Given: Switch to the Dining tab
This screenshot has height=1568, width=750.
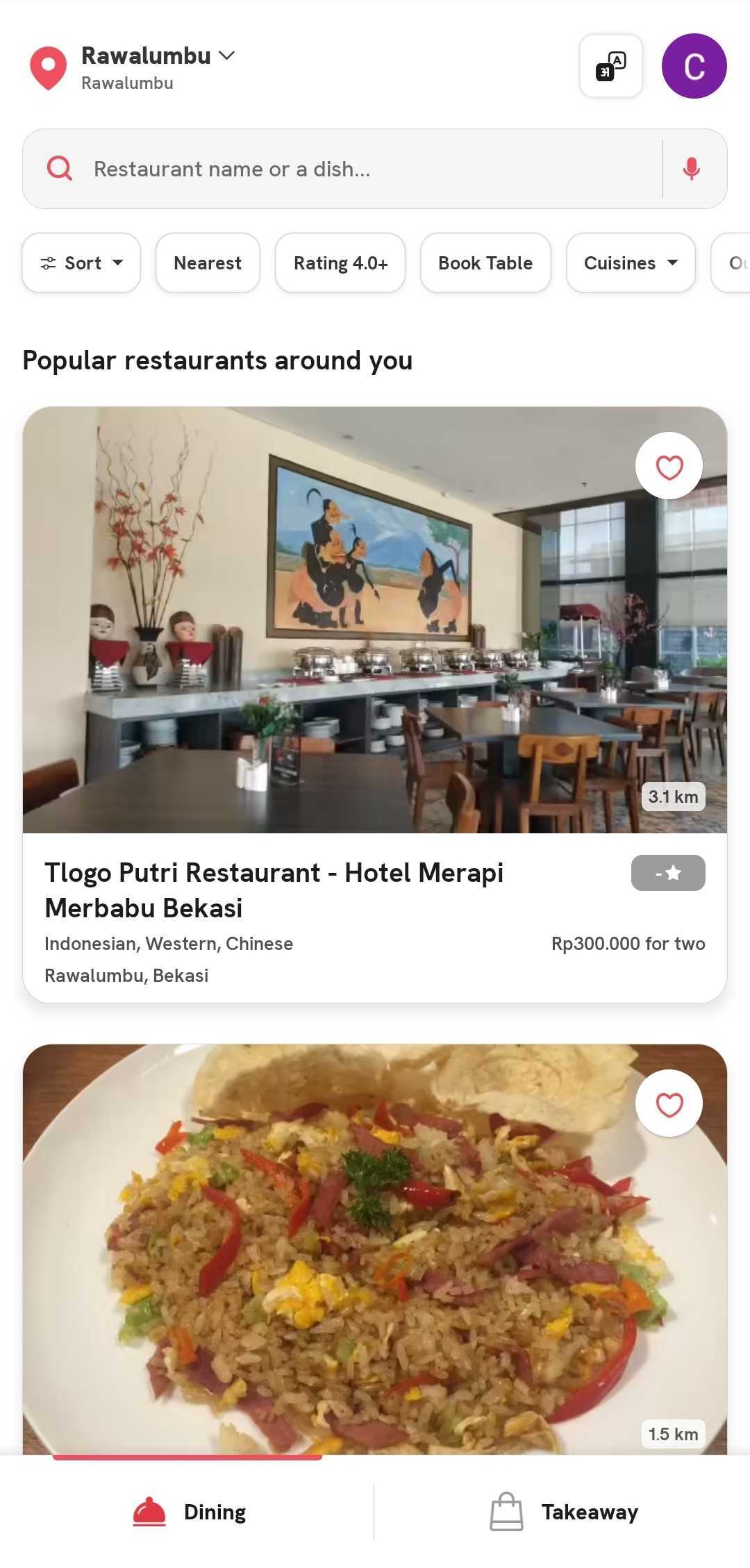Looking at the screenshot, I should [x=189, y=1512].
